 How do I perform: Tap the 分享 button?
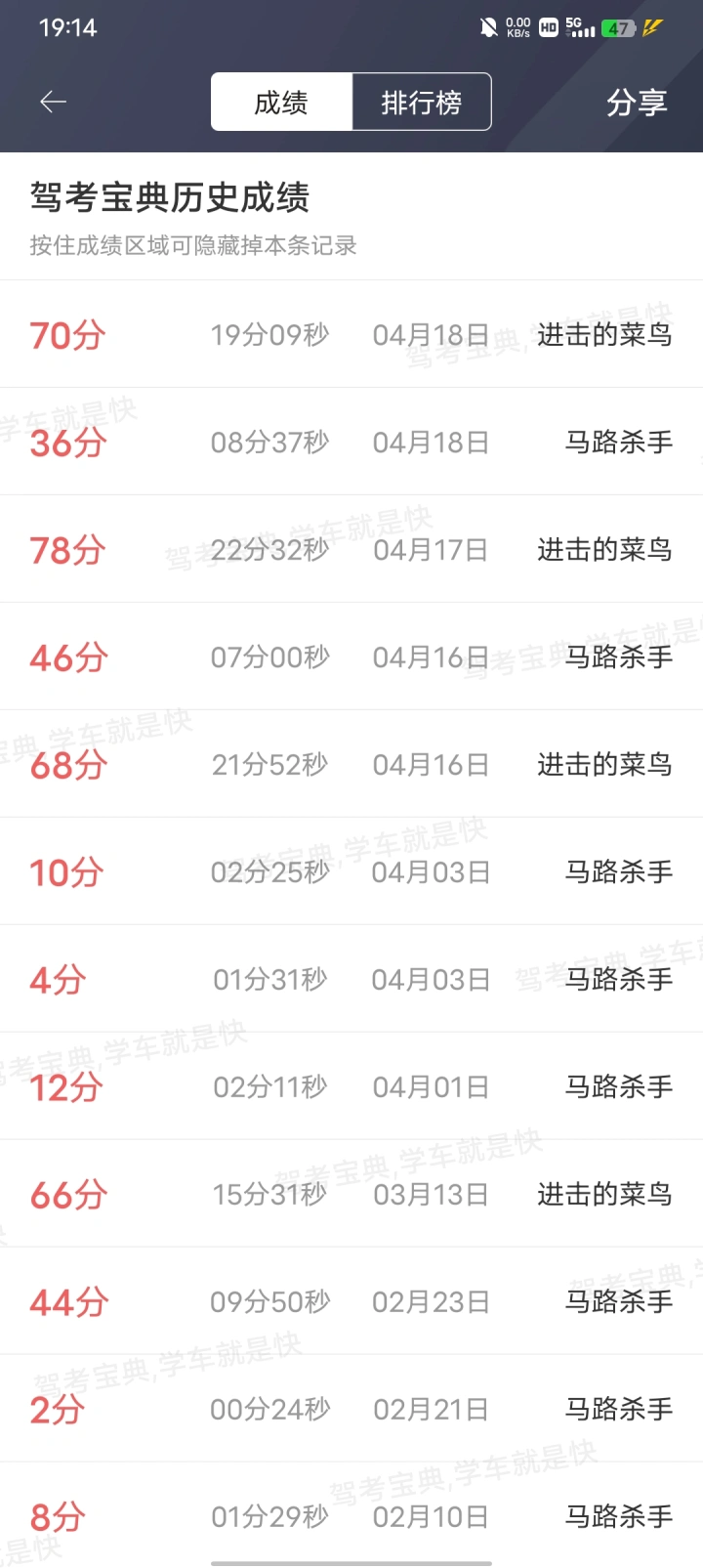[x=637, y=102]
